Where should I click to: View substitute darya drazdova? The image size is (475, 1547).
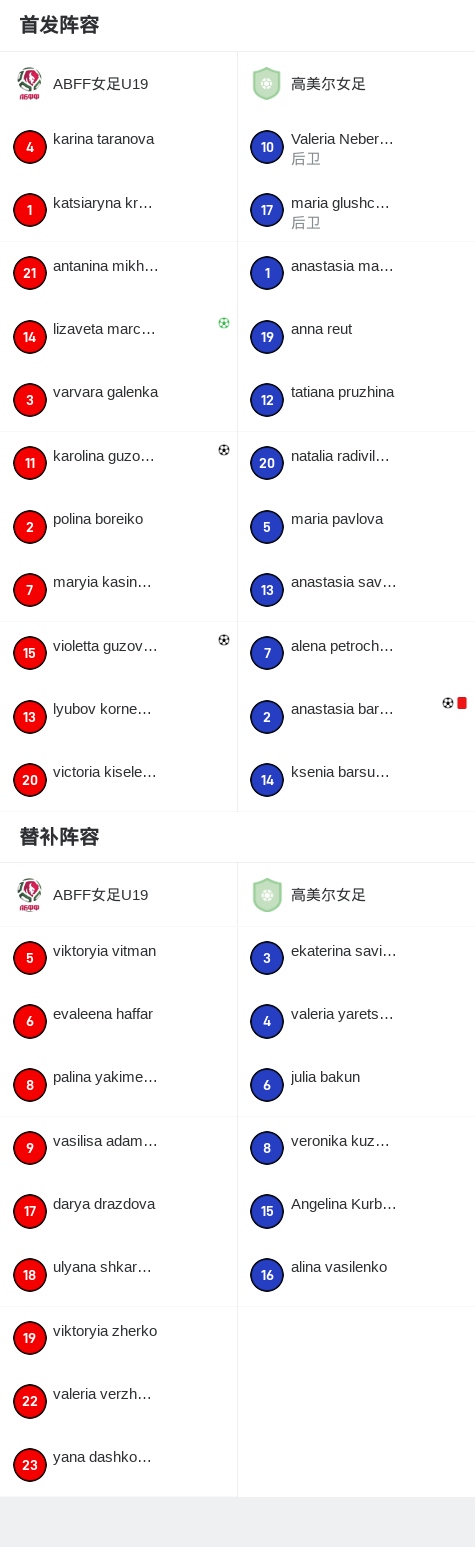118,1212
